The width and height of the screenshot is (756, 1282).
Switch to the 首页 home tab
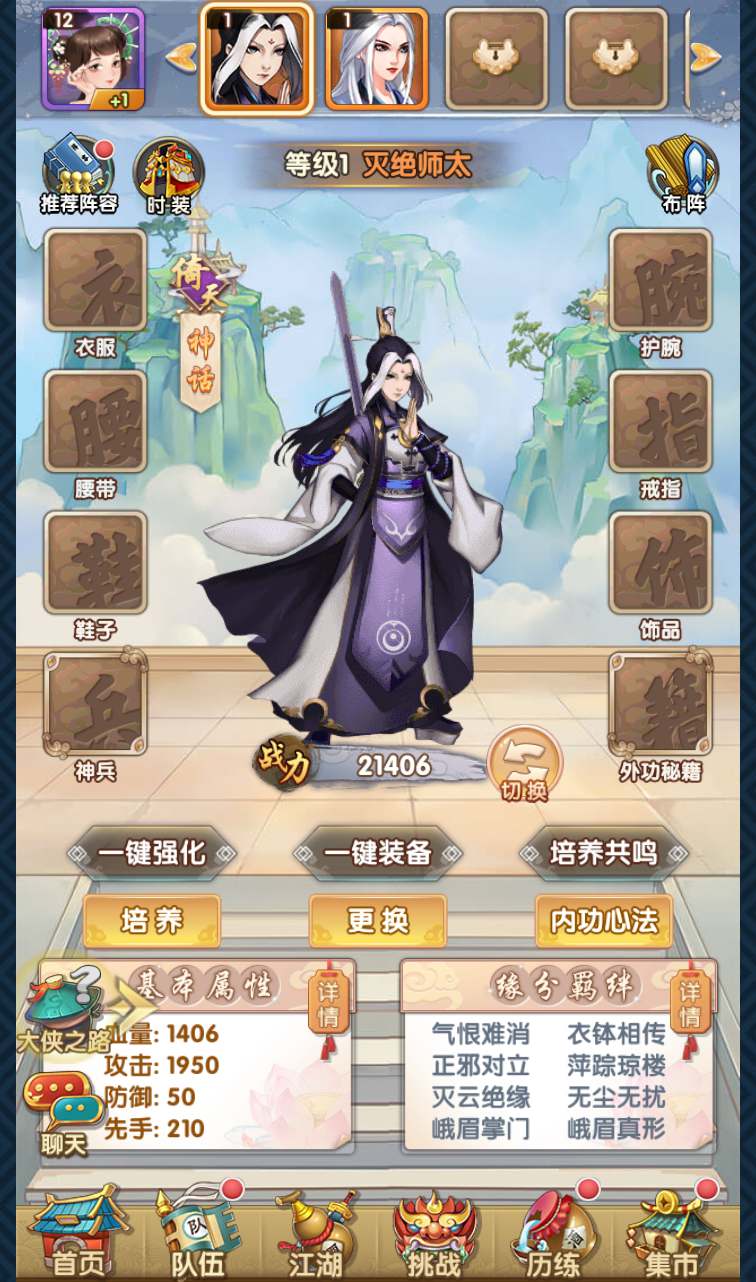click(x=78, y=1238)
